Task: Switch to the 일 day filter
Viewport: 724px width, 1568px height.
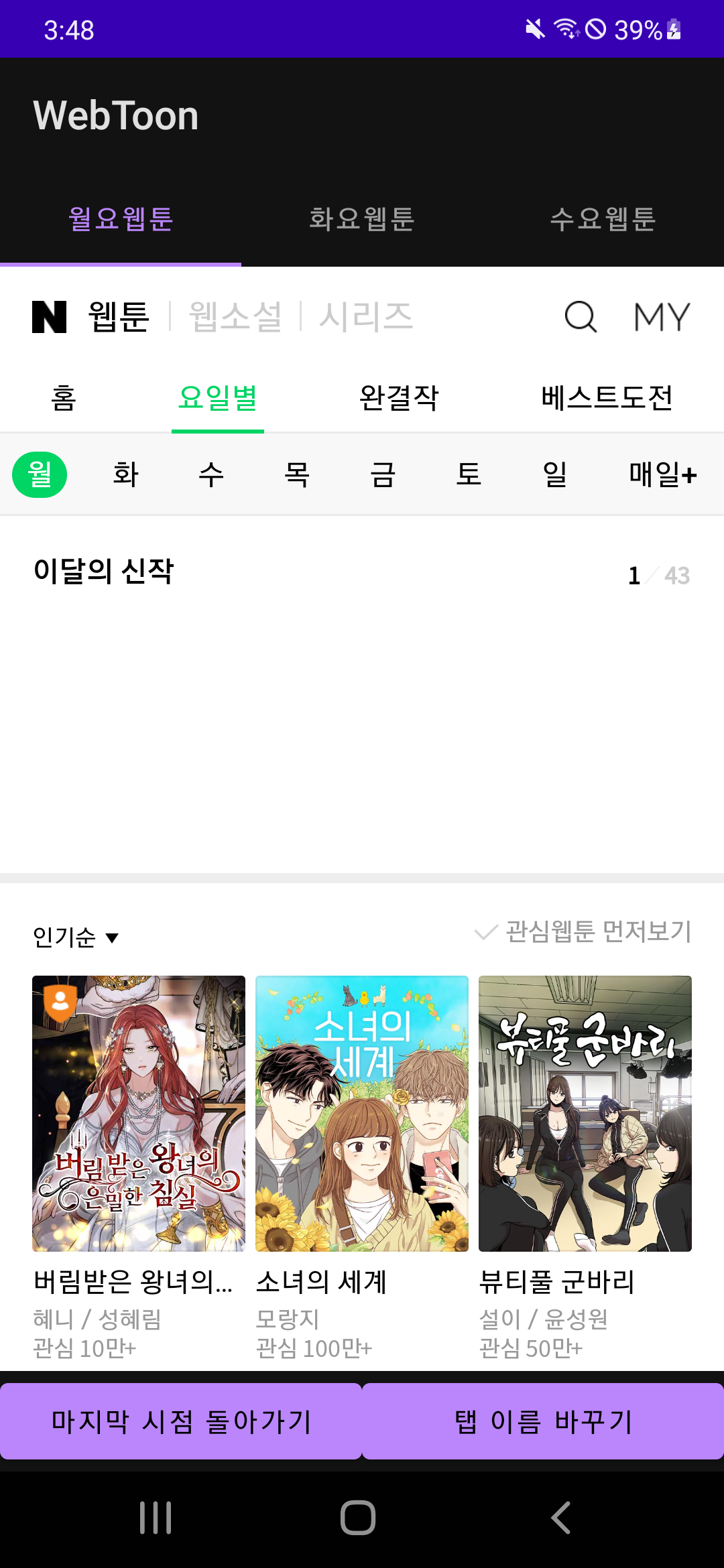Action: (x=552, y=474)
